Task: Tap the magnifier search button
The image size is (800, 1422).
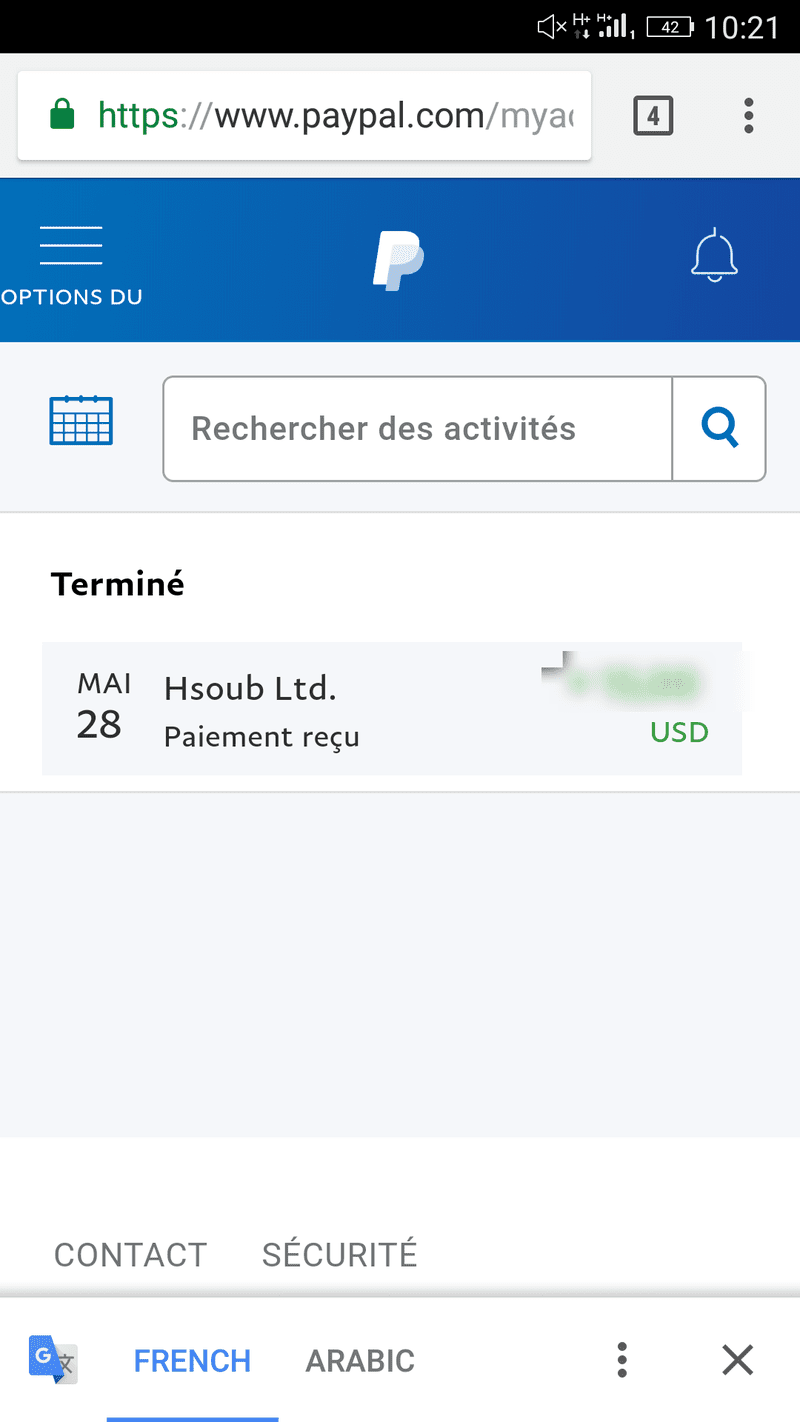Action: [719, 429]
